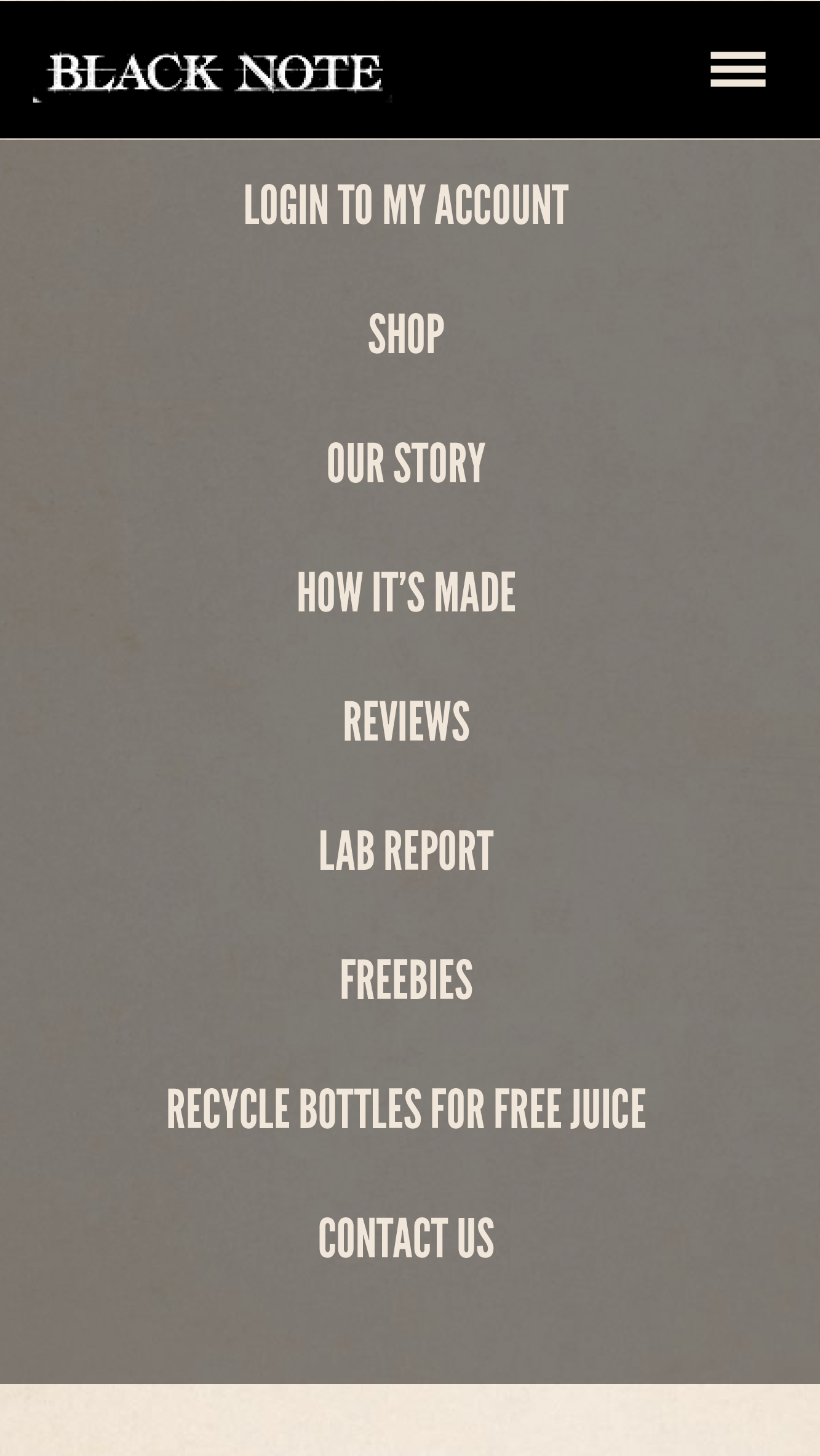This screenshot has height=1456, width=820.
Task: Close the hamburger navigation menu
Action: [738, 70]
